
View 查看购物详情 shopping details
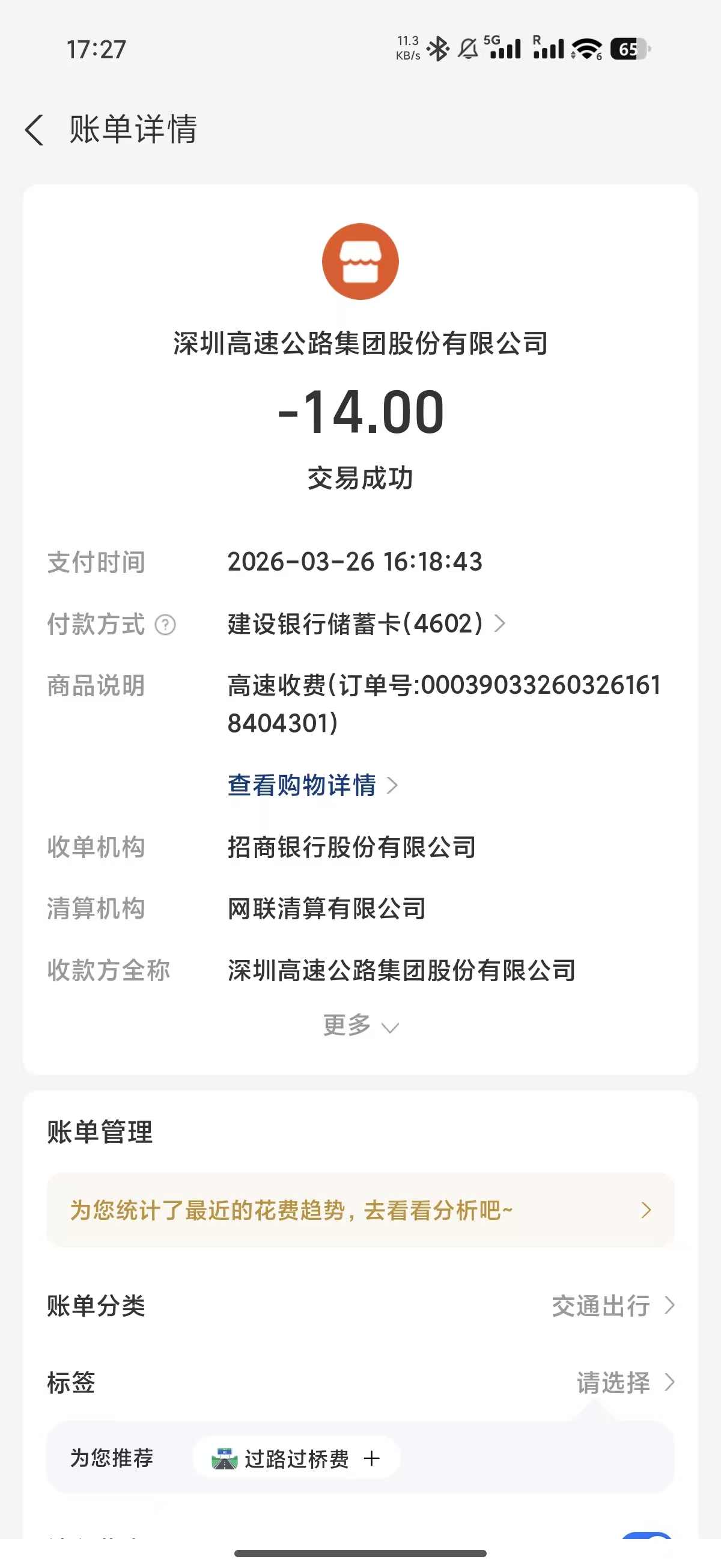click(x=311, y=785)
